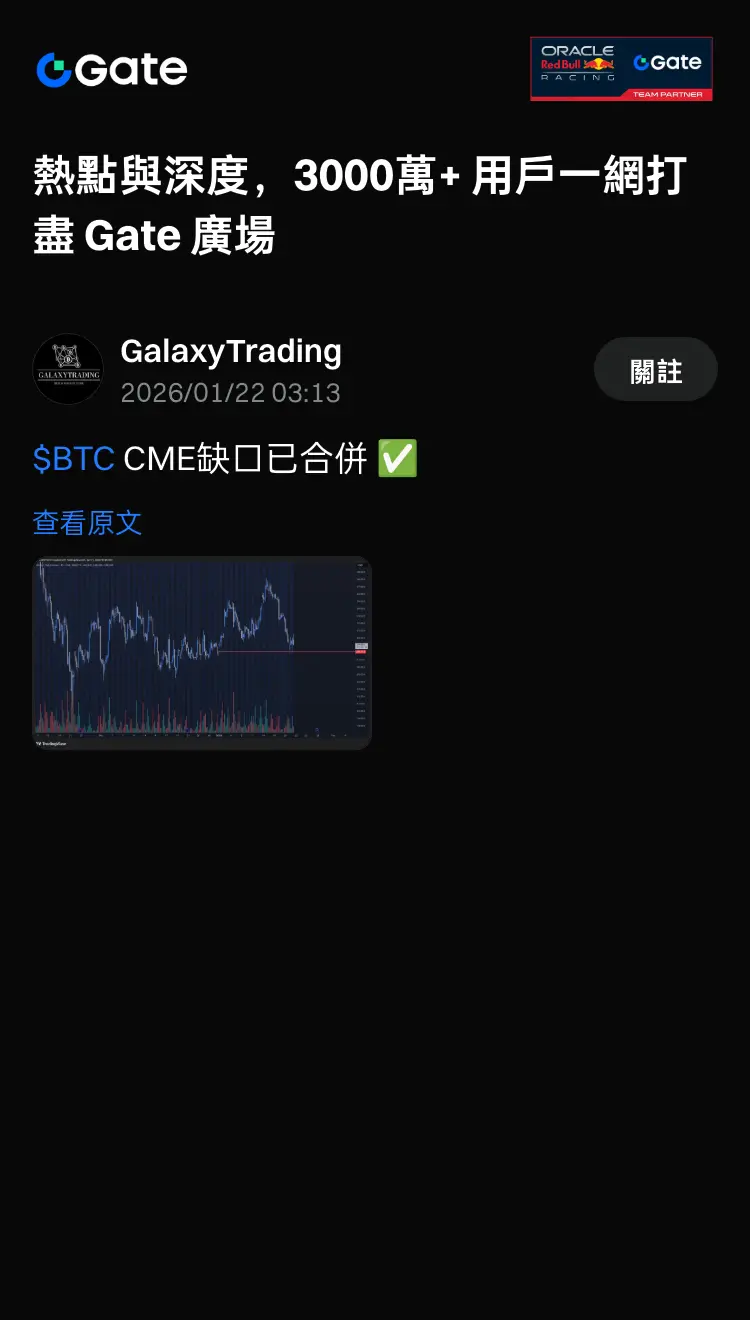Enlarge the BTC chart image in the post
Screen dimensions: 750x1320
coord(202,652)
